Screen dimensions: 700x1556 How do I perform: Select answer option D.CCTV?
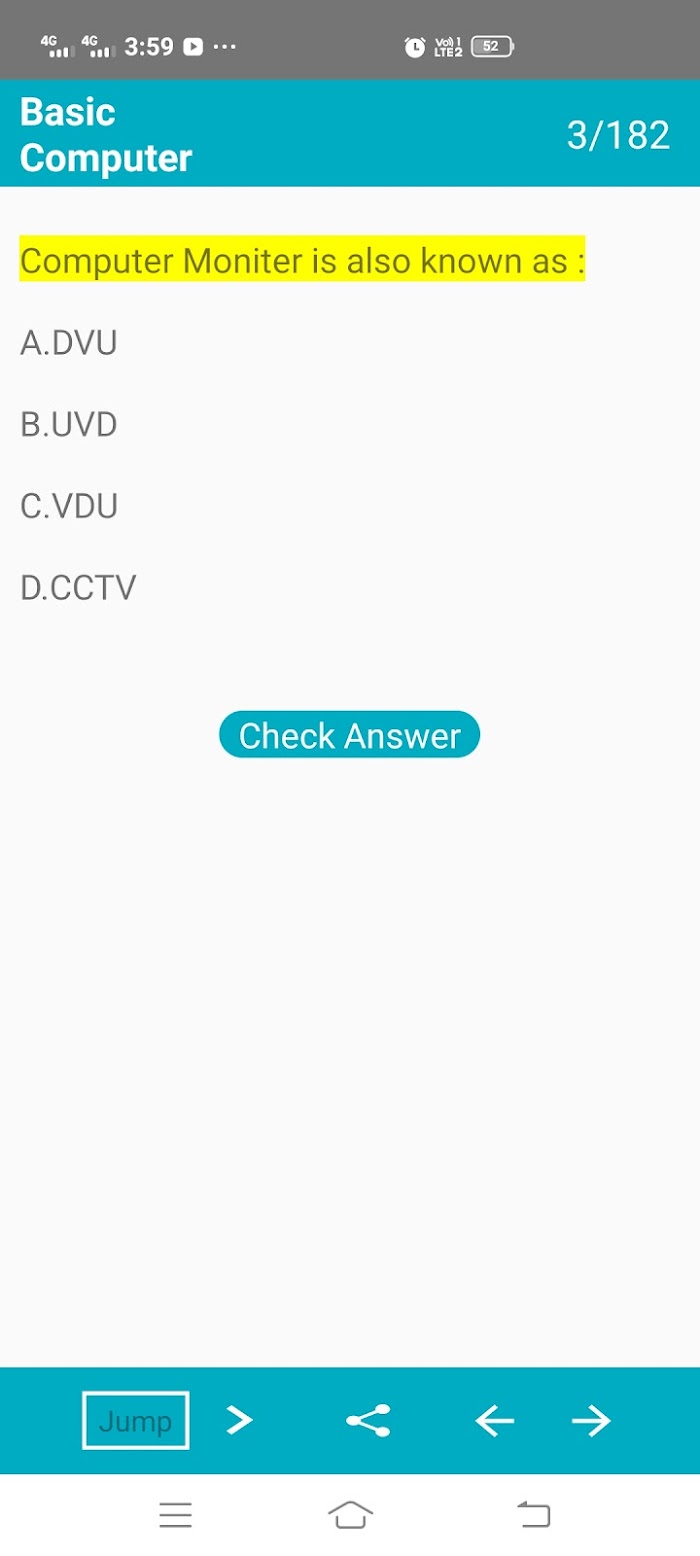pos(78,588)
